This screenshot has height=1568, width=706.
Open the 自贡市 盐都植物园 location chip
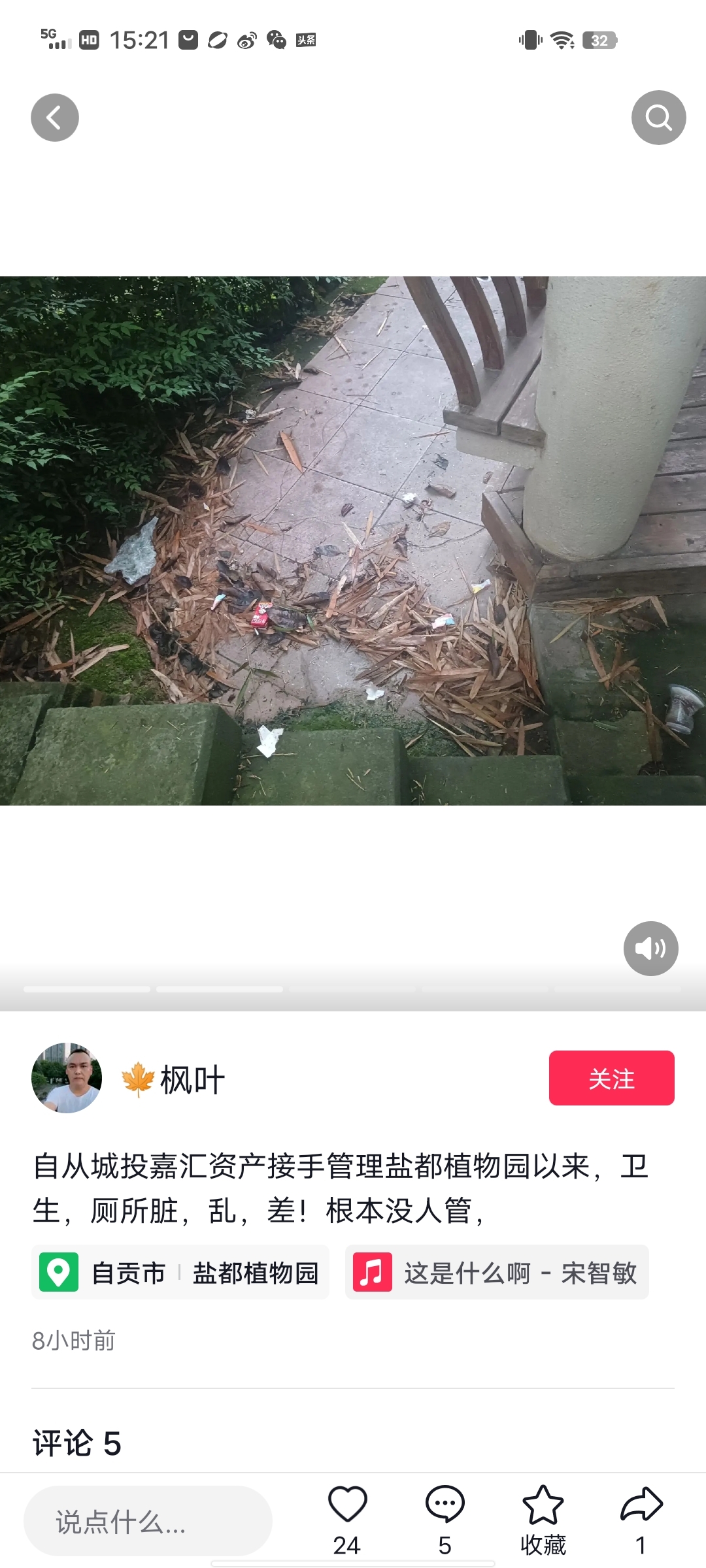click(x=180, y=1272)
